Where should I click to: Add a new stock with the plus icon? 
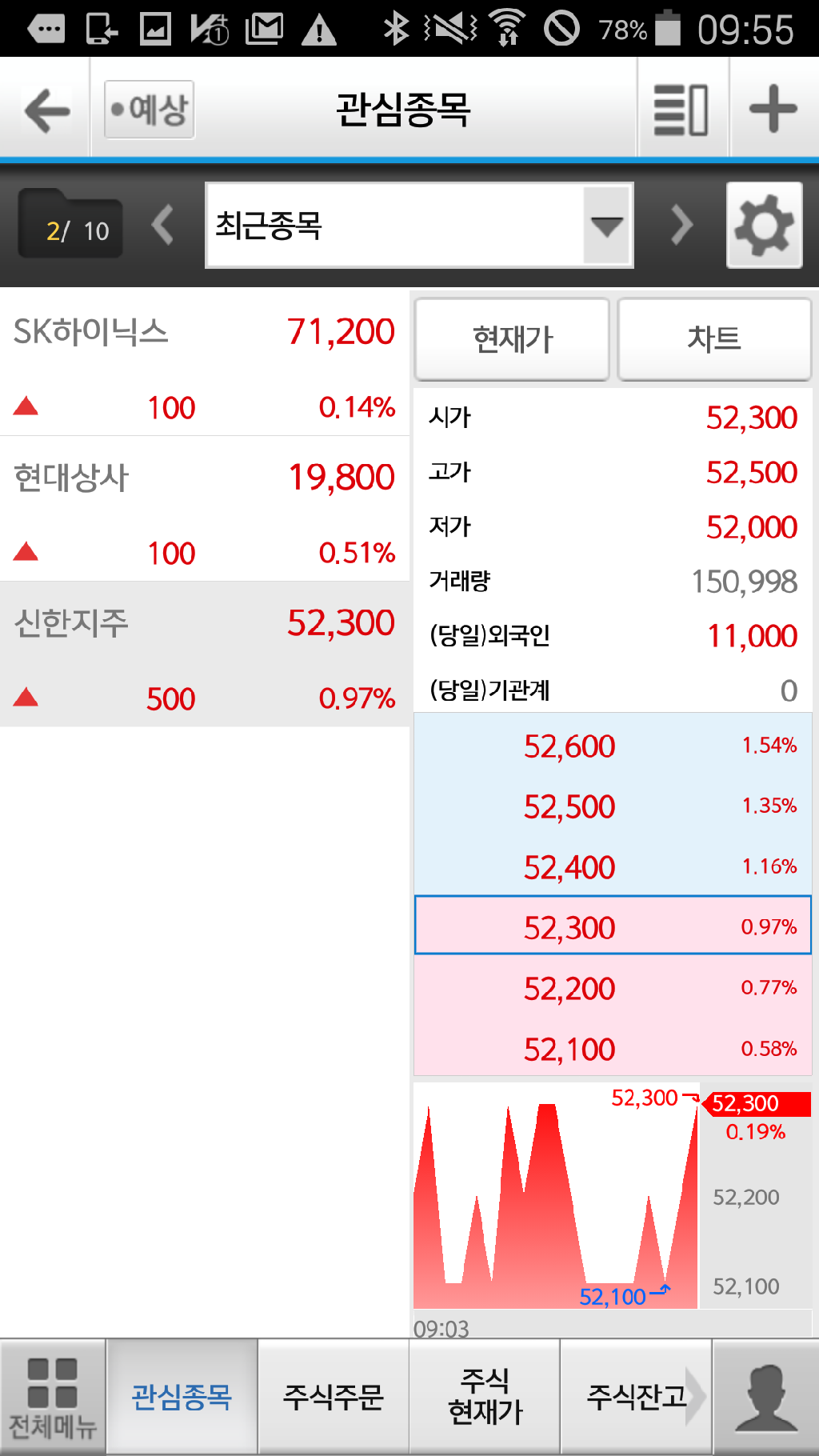(773, 110)
